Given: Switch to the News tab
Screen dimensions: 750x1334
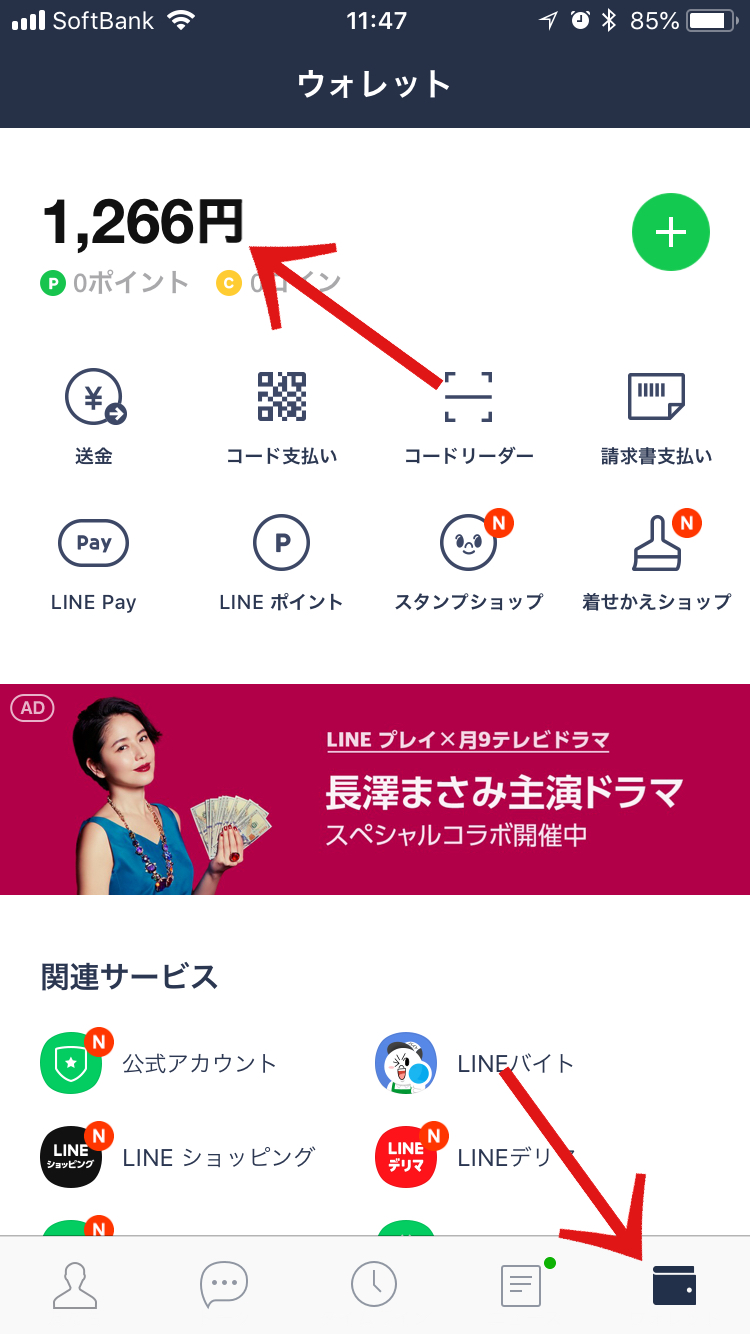Looking at the screenshot, I should [522, 1285].
